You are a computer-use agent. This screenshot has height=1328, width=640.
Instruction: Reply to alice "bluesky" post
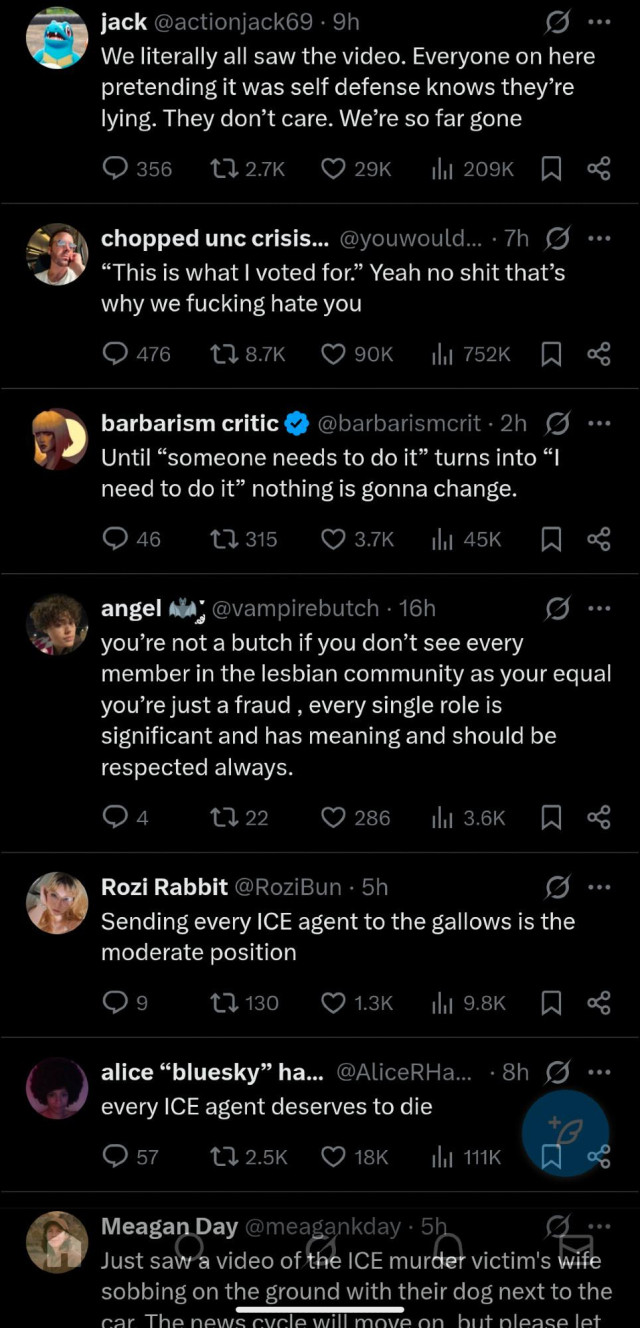click(116, 1157)
